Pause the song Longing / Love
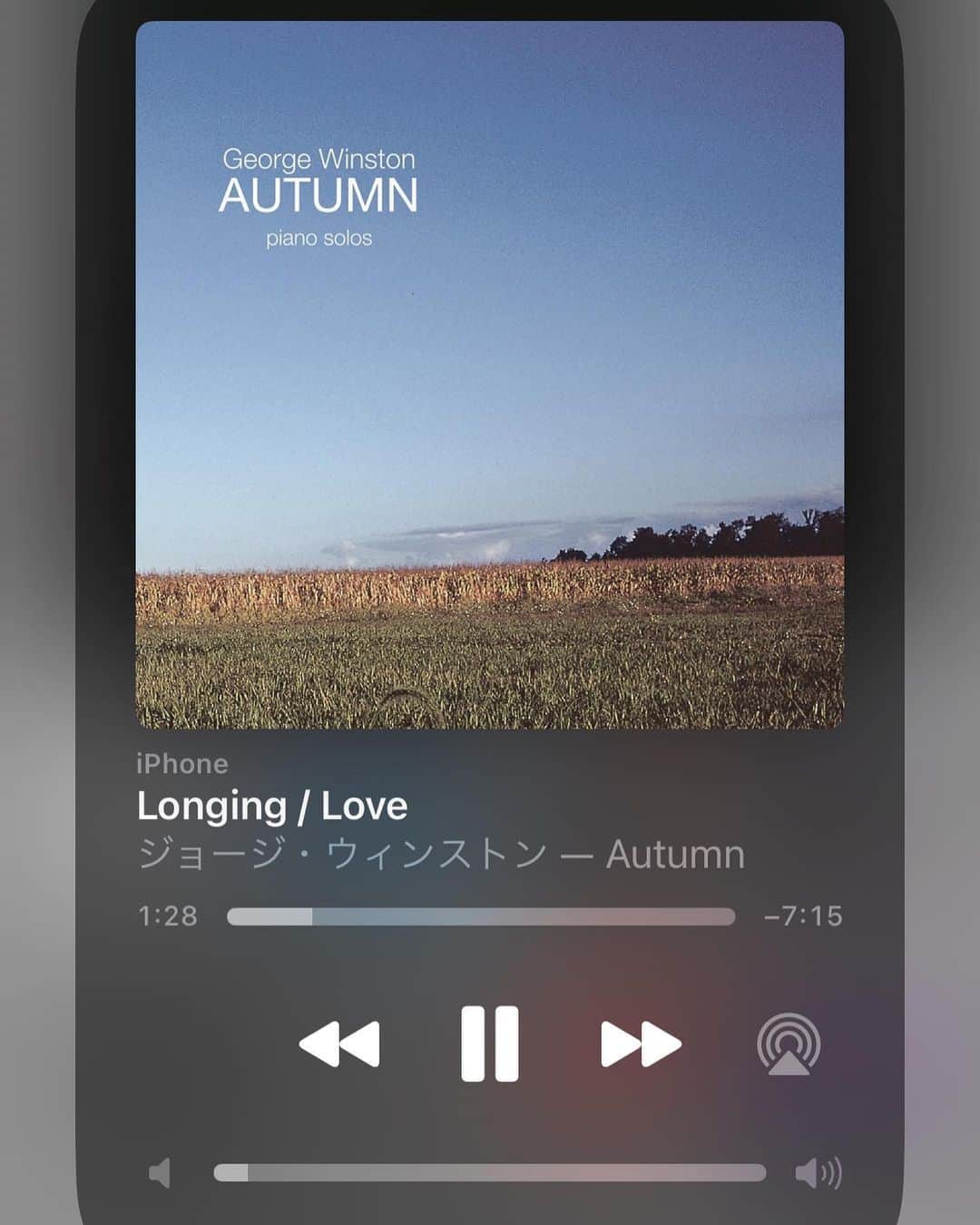 click(x=489, y=1044)
